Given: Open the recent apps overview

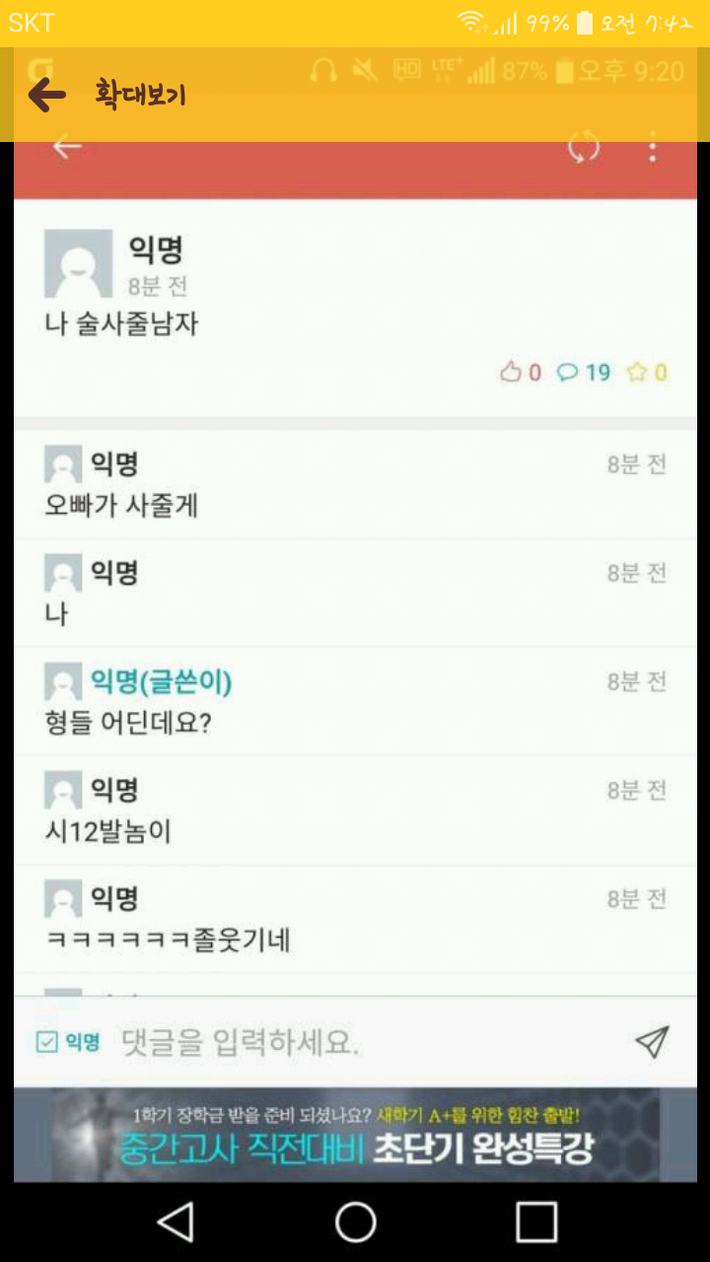Looking at the screenshot, I should [536, 1221].
